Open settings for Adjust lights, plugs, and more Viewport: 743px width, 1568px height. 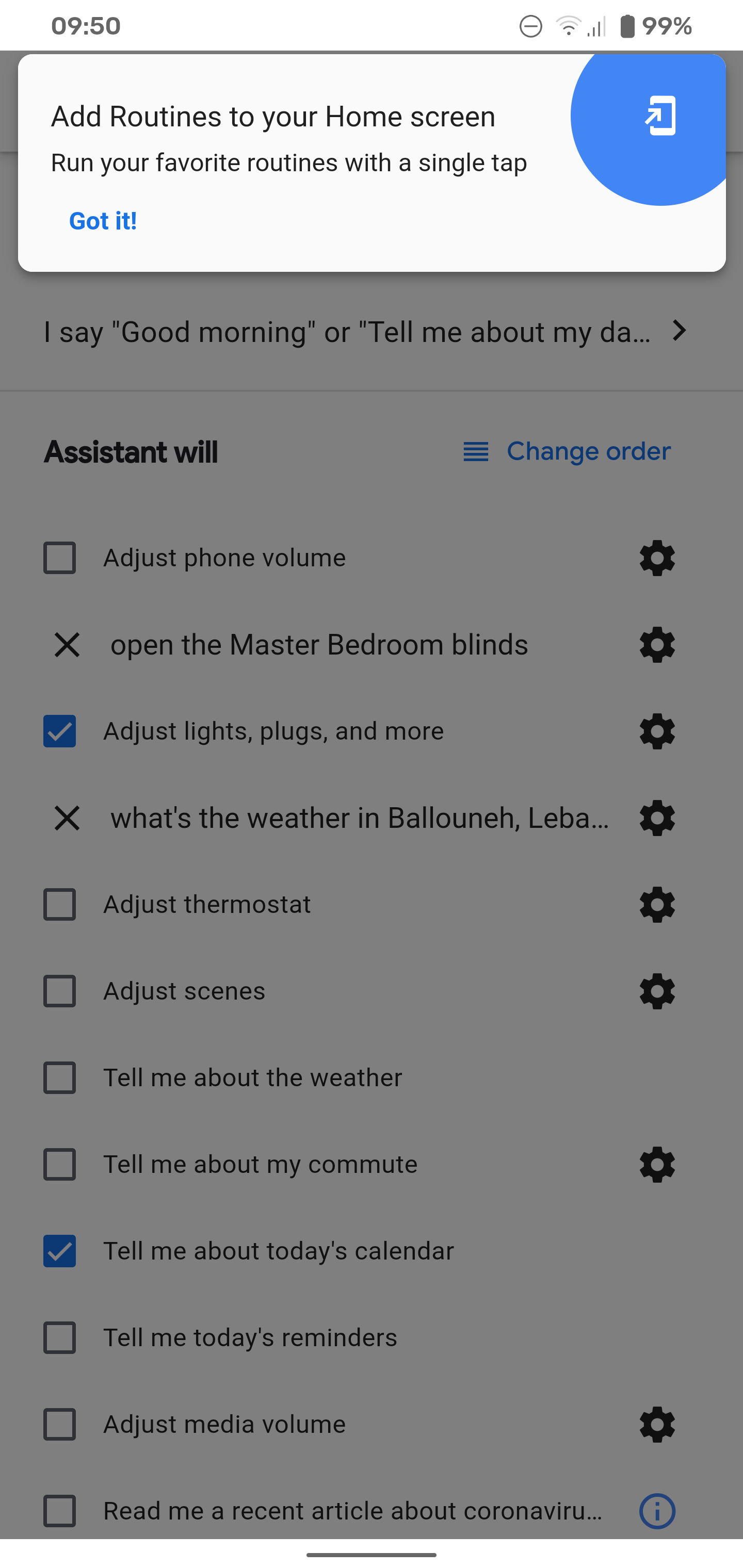click(x=656, y=731)
